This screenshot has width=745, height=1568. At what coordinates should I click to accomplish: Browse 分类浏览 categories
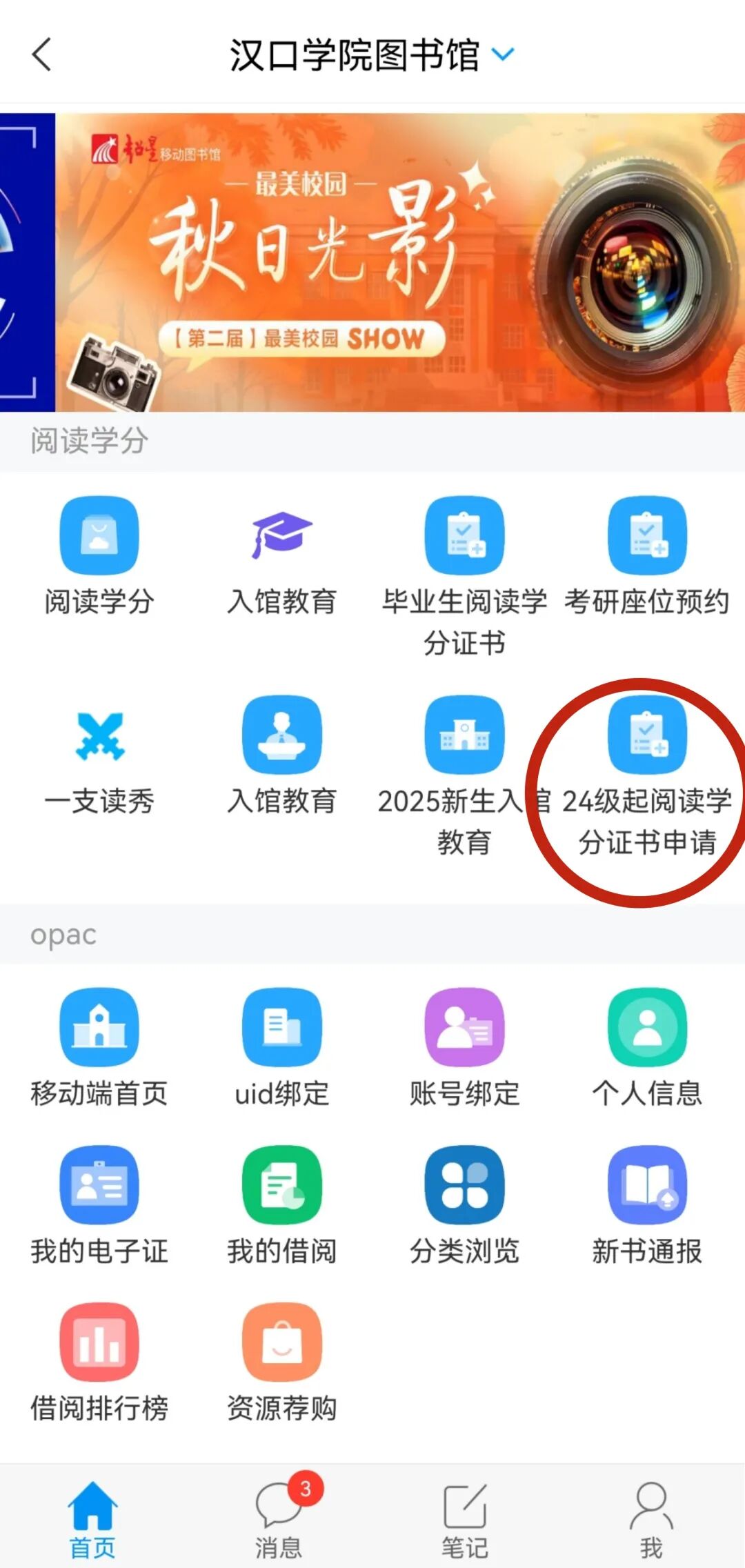click(464, 1184)
